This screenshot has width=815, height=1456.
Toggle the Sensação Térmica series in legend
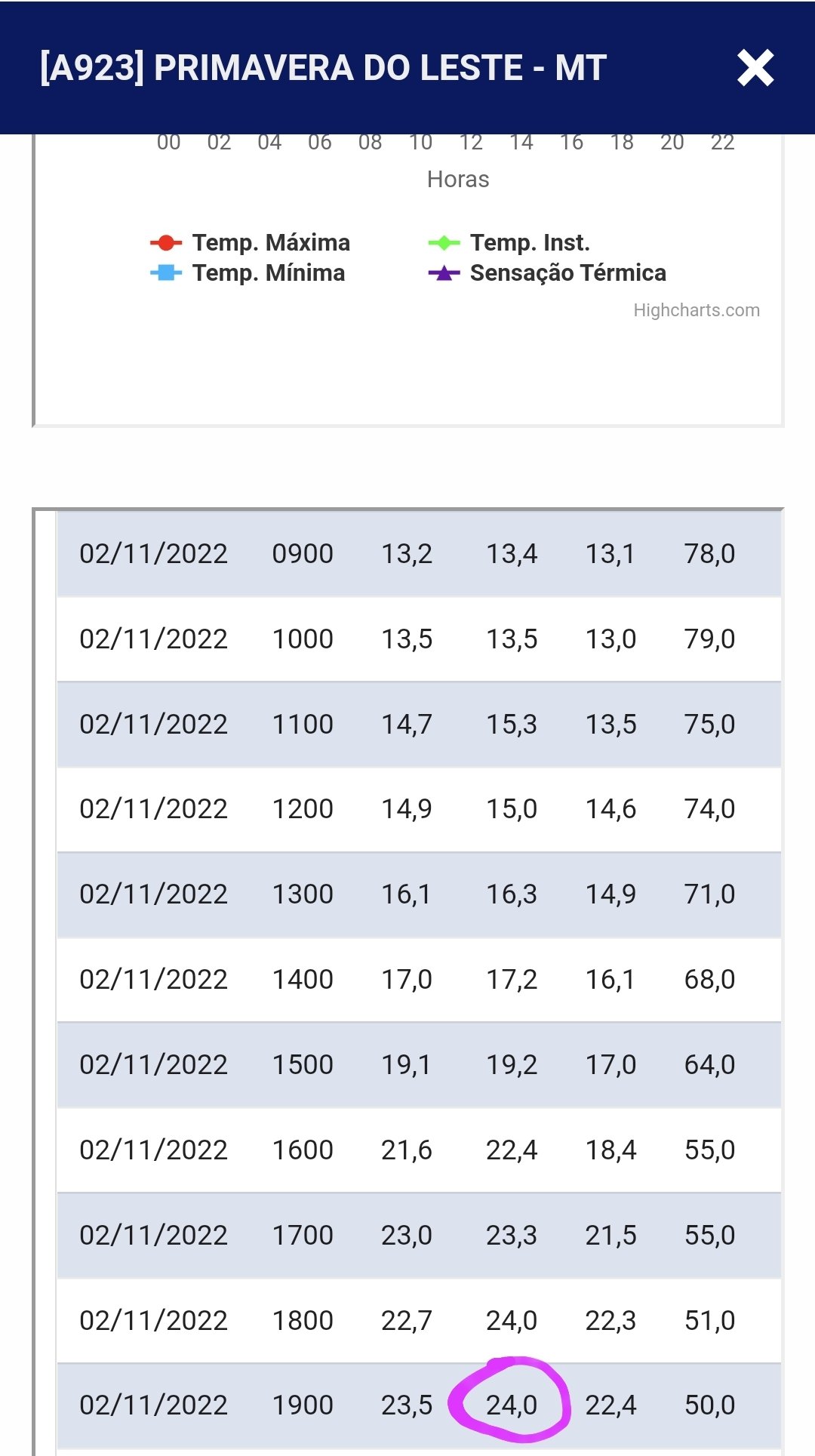pos(547,272)
